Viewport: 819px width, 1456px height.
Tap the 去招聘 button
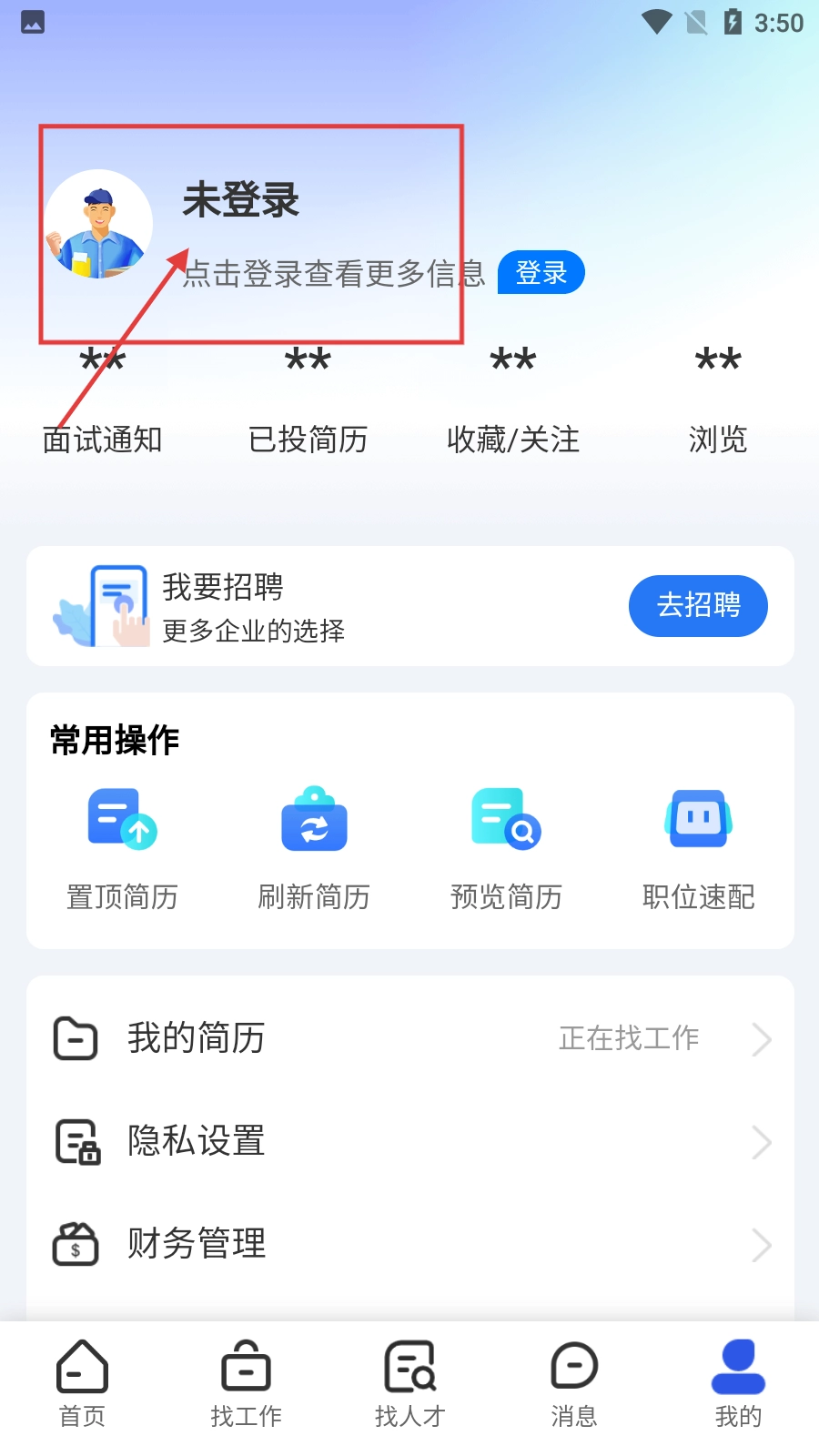[x=698, y=605]
